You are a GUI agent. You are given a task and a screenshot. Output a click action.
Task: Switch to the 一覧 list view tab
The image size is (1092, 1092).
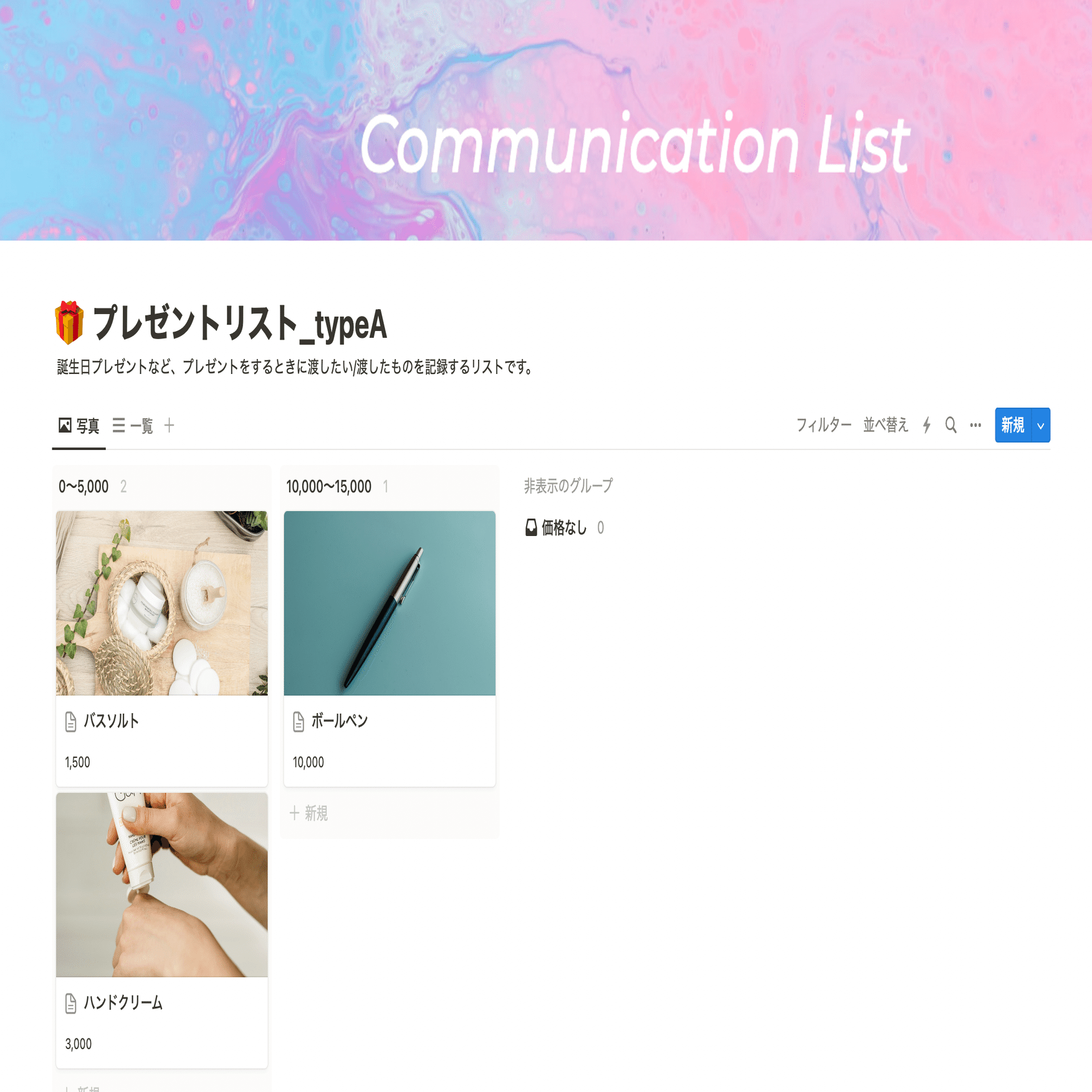pyautogui.click(x=133, y=426)
